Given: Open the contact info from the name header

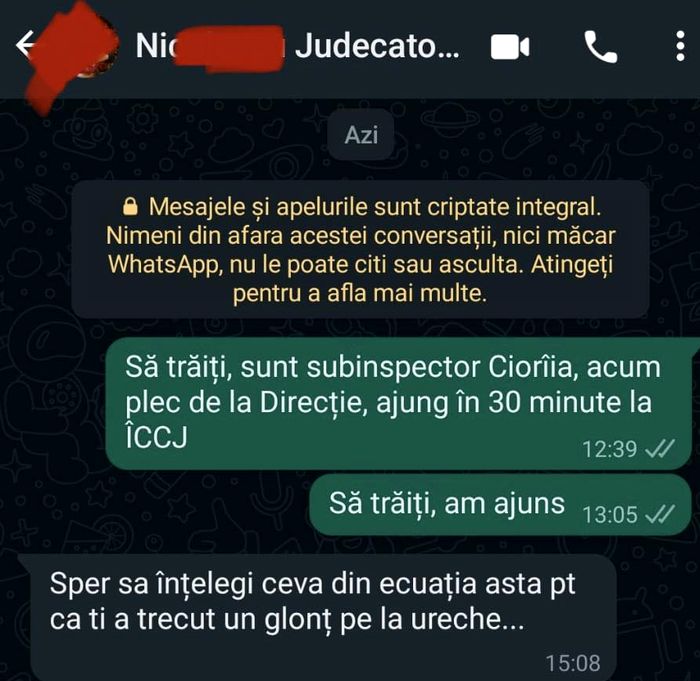Looking at the screenshot, I should tap(300, 47).
